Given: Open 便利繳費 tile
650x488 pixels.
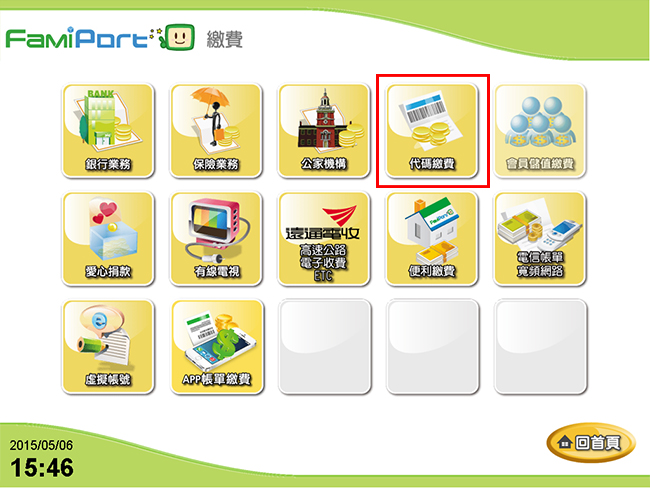Looking at the screenshot, I should (x=432, y=237).
